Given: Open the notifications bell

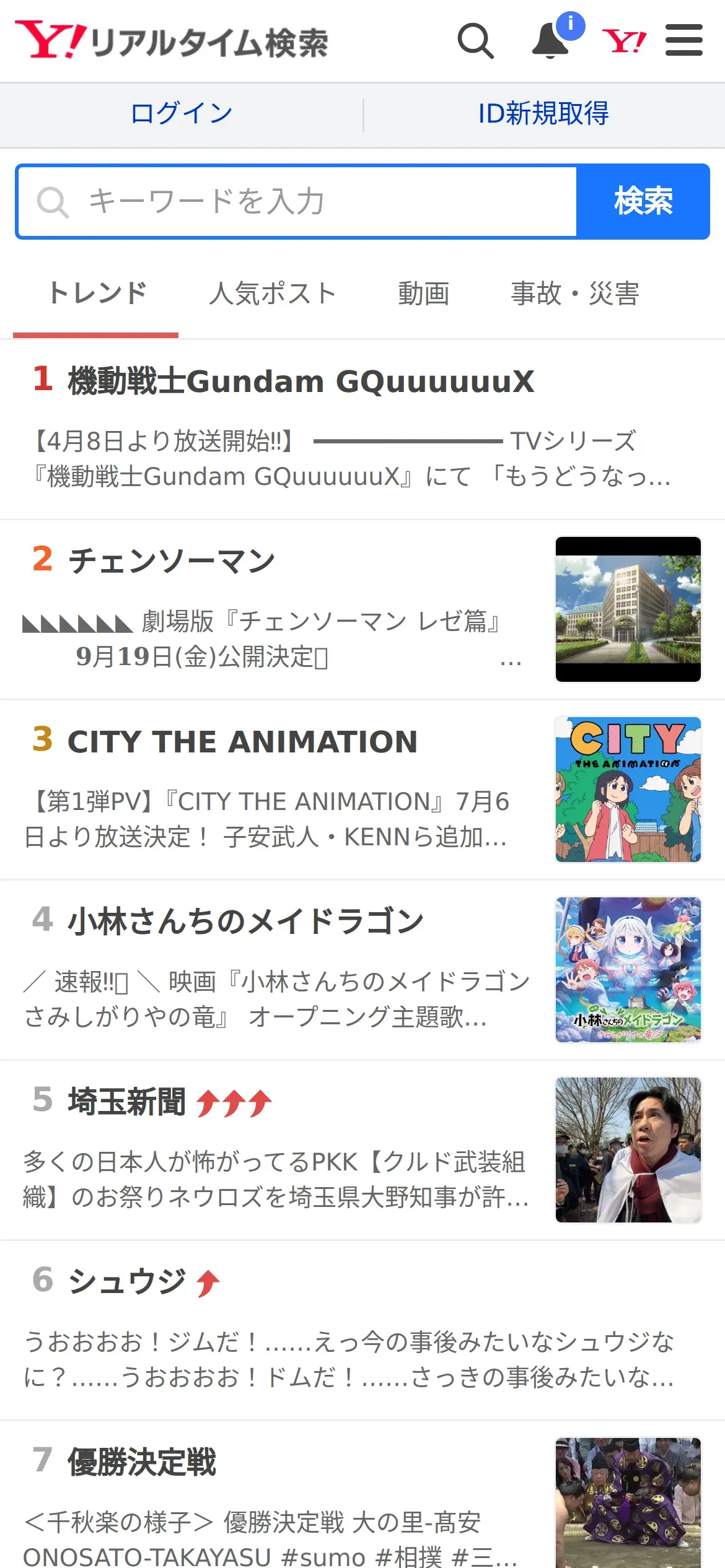Looking at the screenshot, I should pos(551,41).
